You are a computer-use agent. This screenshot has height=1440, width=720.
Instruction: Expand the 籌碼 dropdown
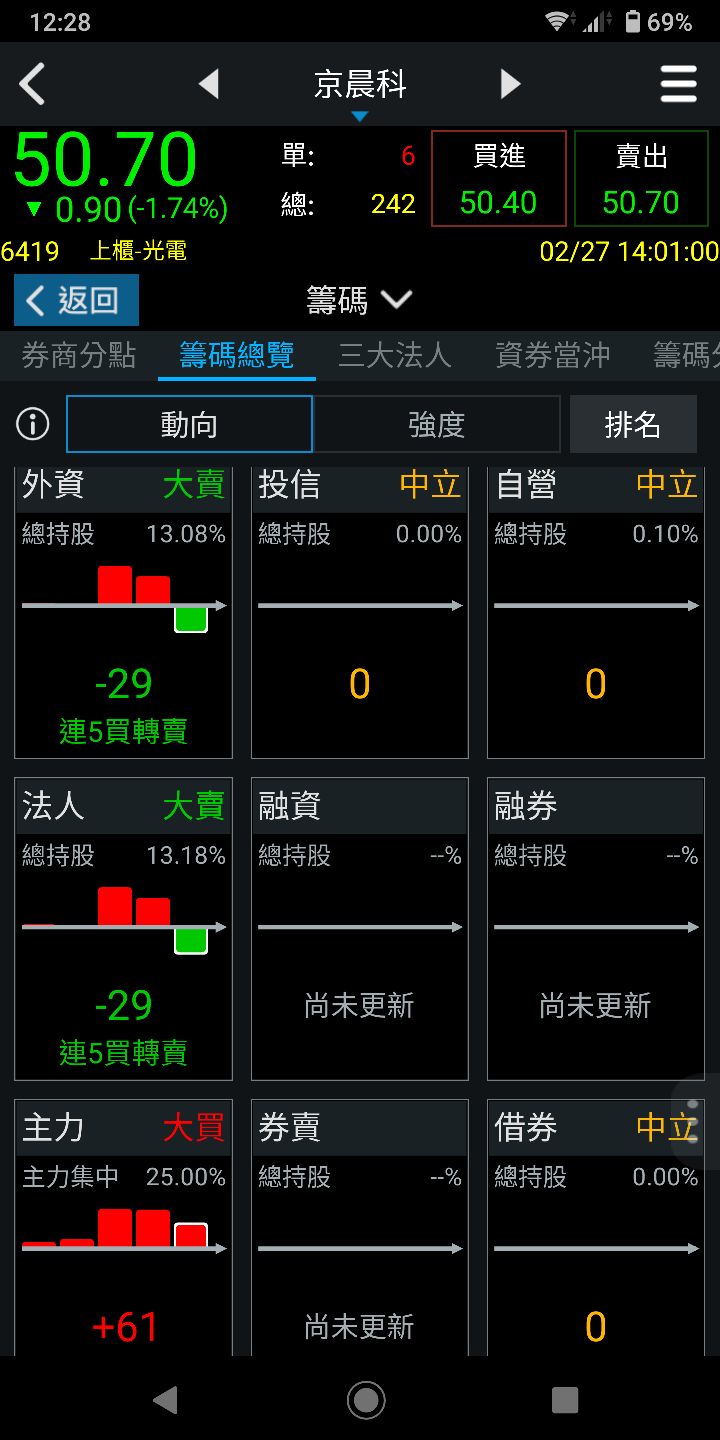tap(360, 300)
